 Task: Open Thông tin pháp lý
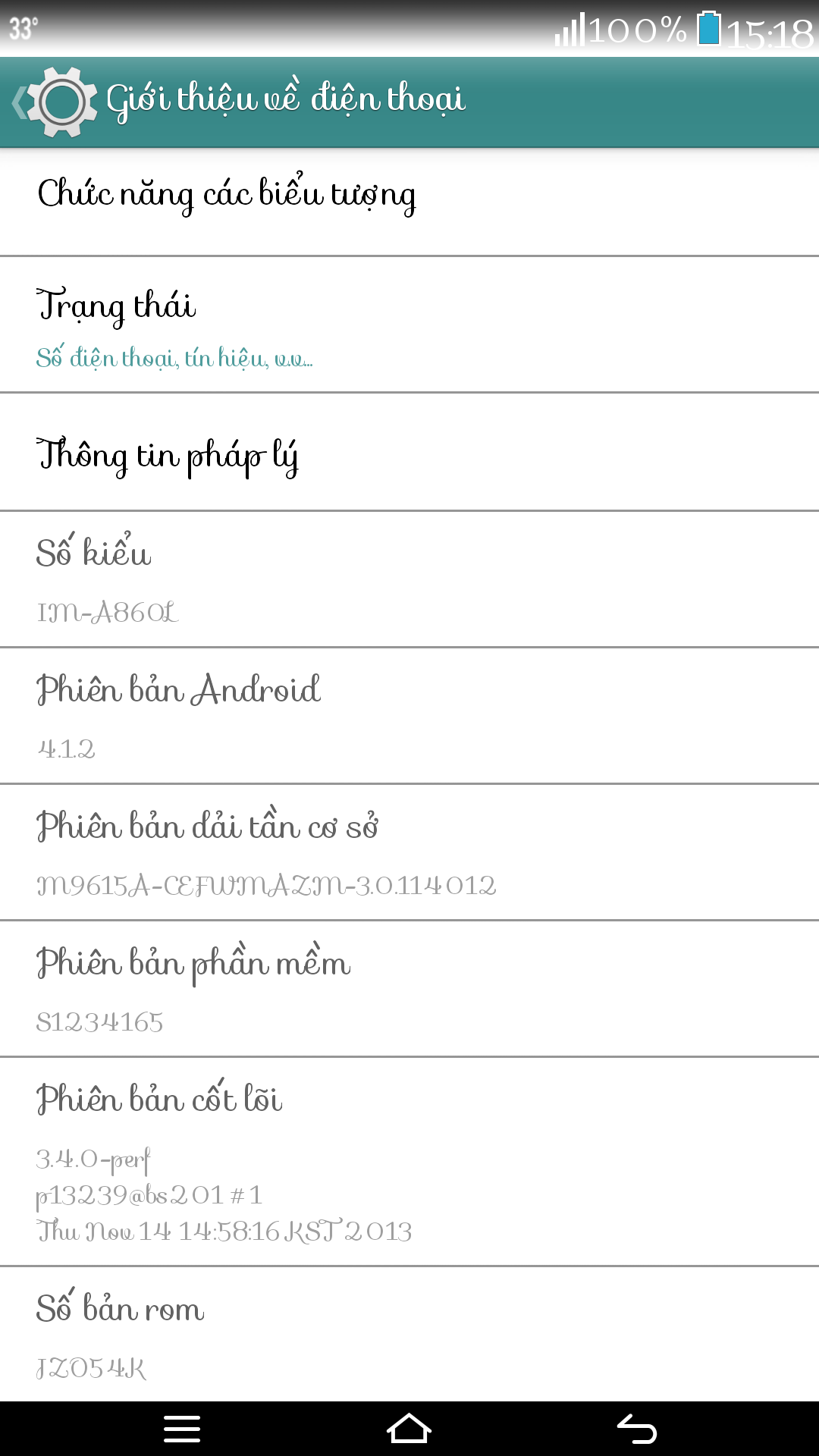409,452
